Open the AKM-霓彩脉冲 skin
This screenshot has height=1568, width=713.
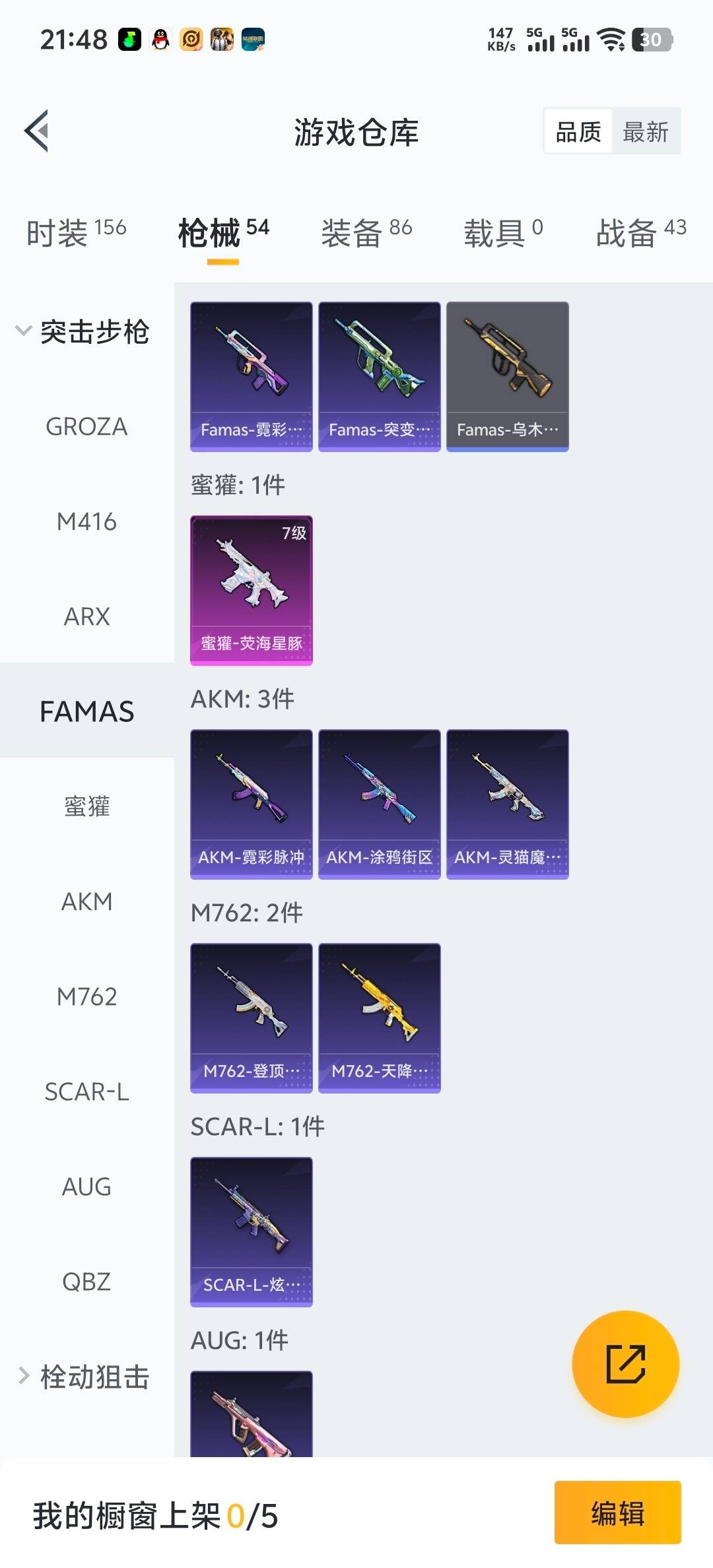click(x=251, y=804)
